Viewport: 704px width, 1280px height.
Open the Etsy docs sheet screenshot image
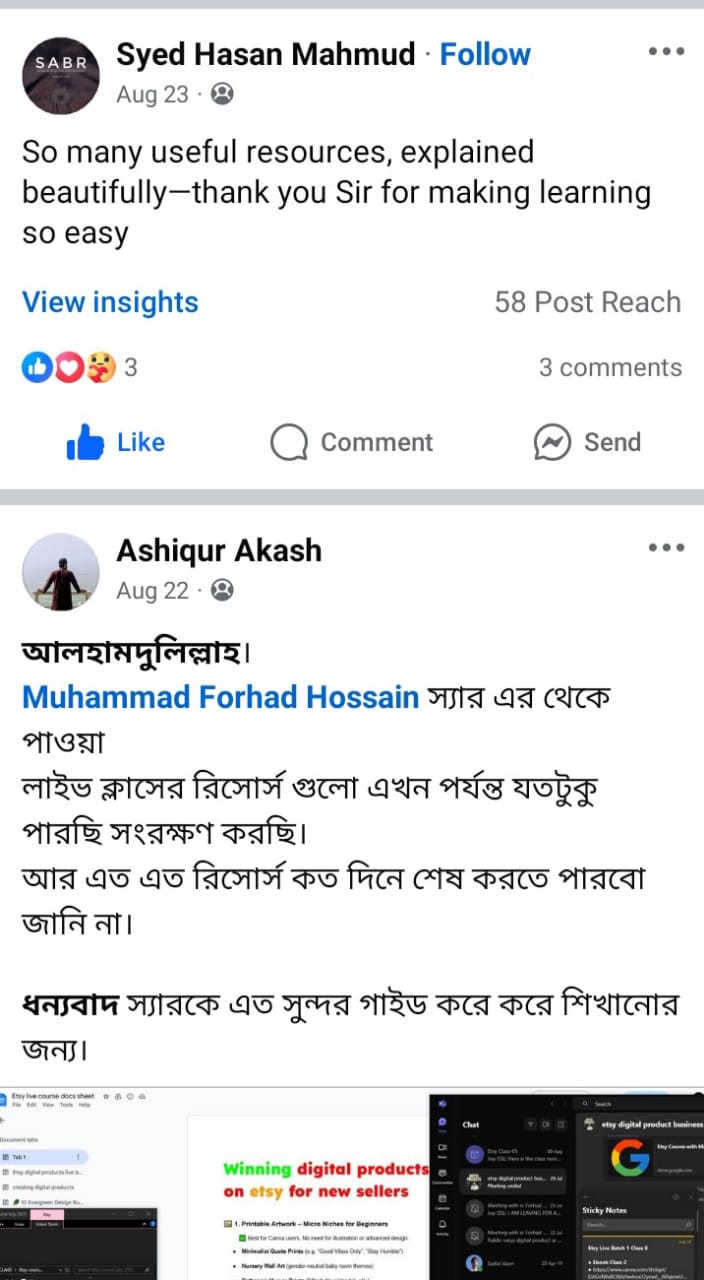[214, 1185]
